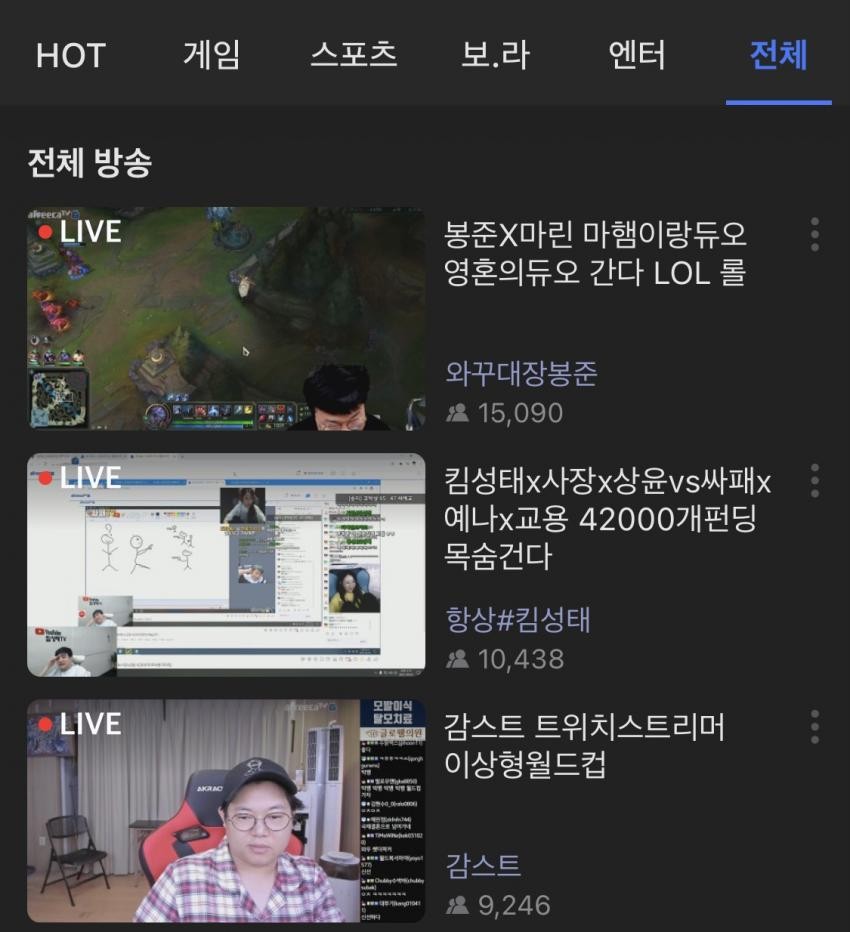The image size is (850, 932).
Task: Tap the three-dot menu on 감스트 stream
Action: [815, 727]
